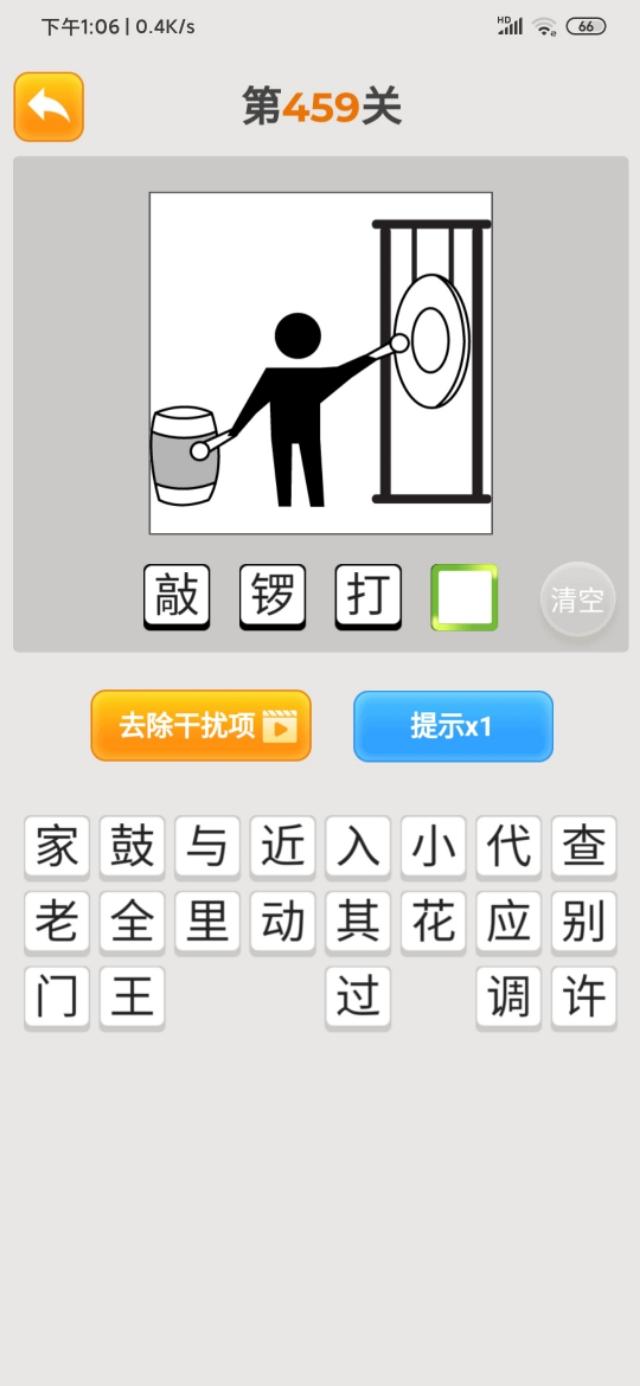
Task: Remove the placed 打 answer tile
Action: tap(368, 596)
